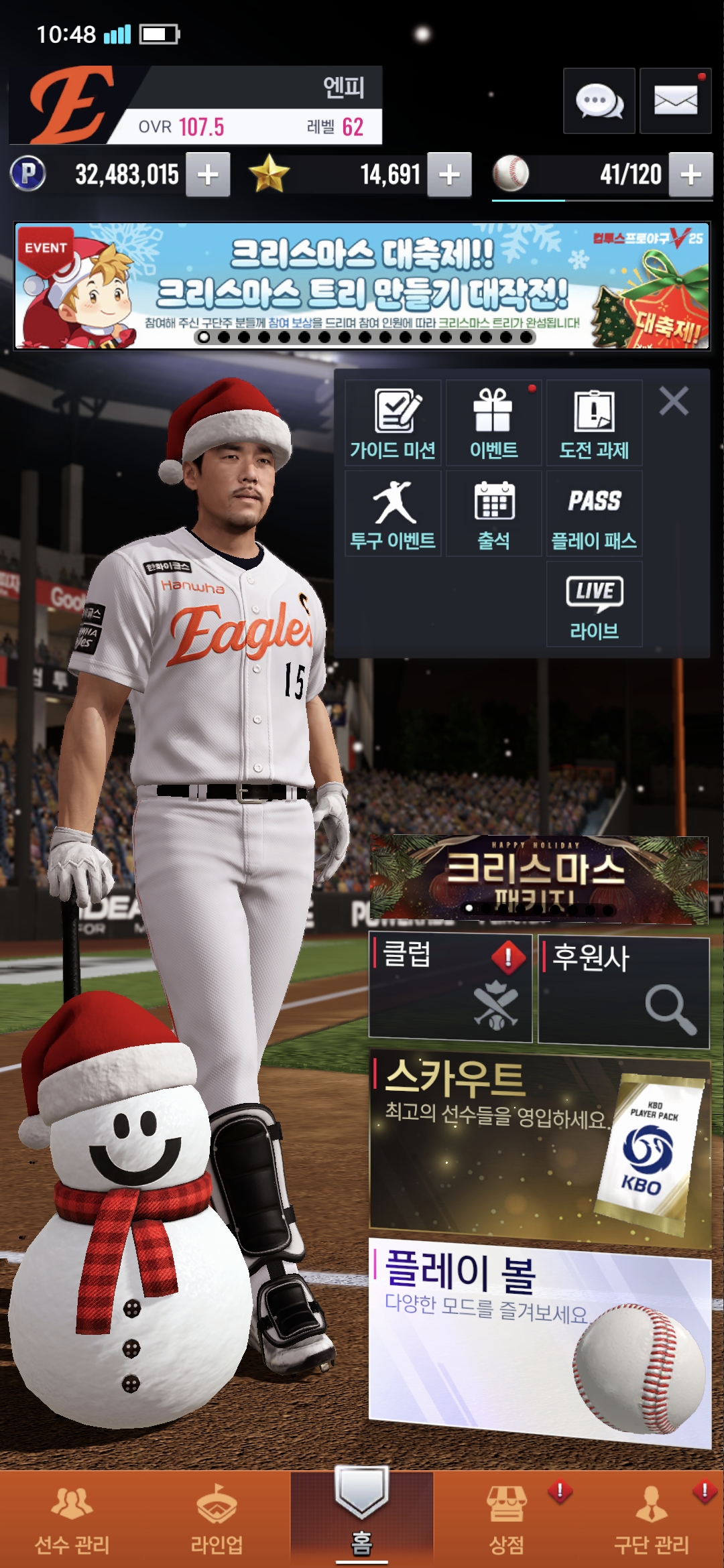Refill baseballs with the plus button
Viewport: 724px width, 1568px height.
tap(690, 174)
